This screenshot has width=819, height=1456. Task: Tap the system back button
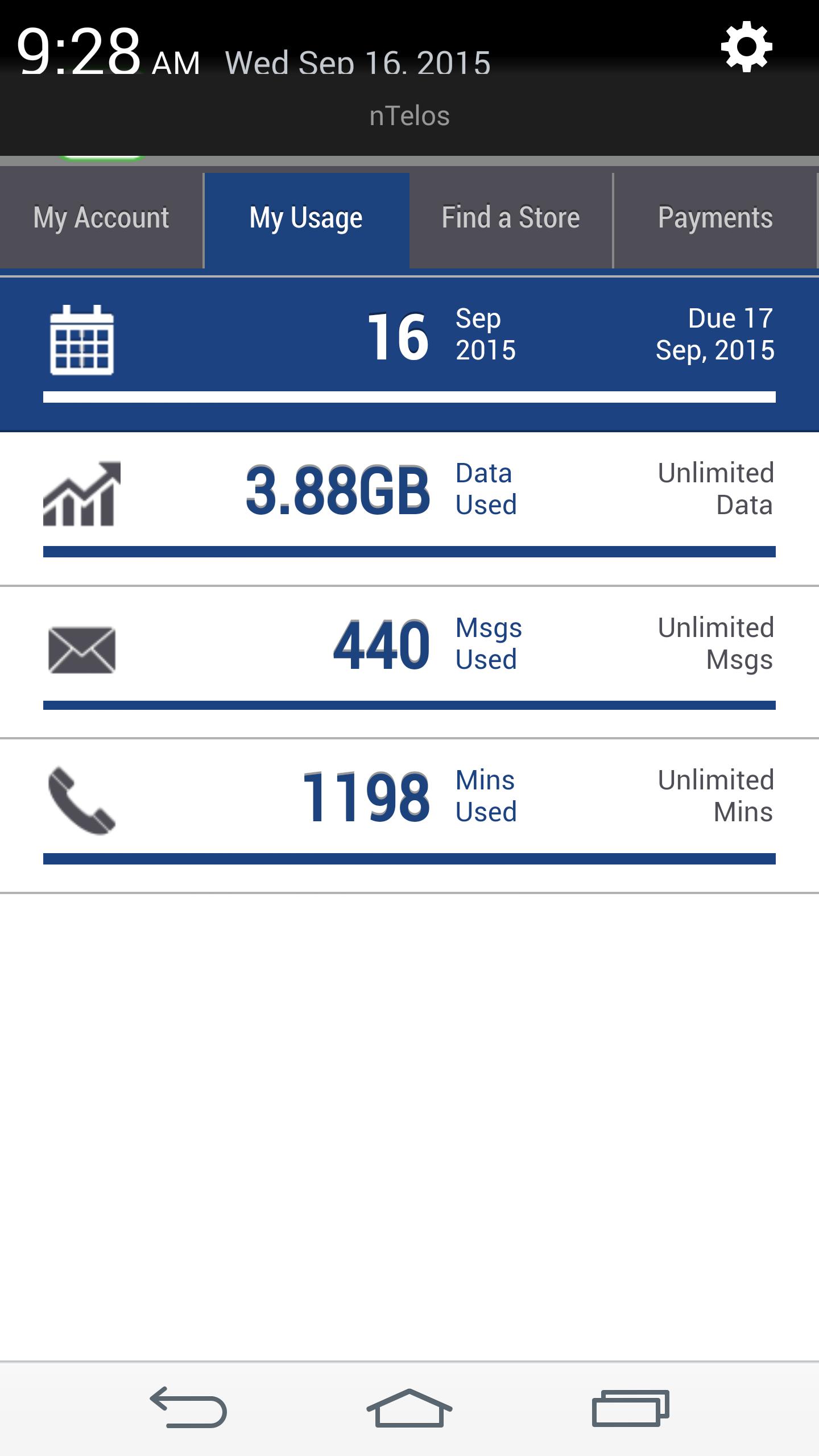(188, 1408)
